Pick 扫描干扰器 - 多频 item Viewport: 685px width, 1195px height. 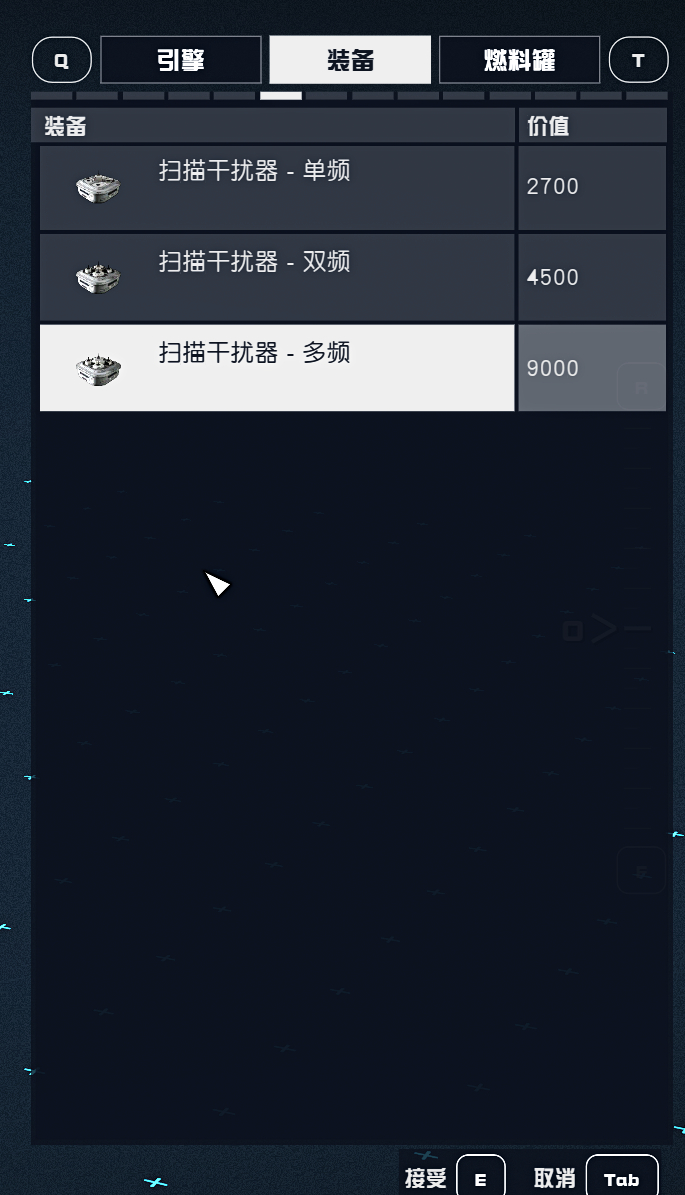[277, 367]
